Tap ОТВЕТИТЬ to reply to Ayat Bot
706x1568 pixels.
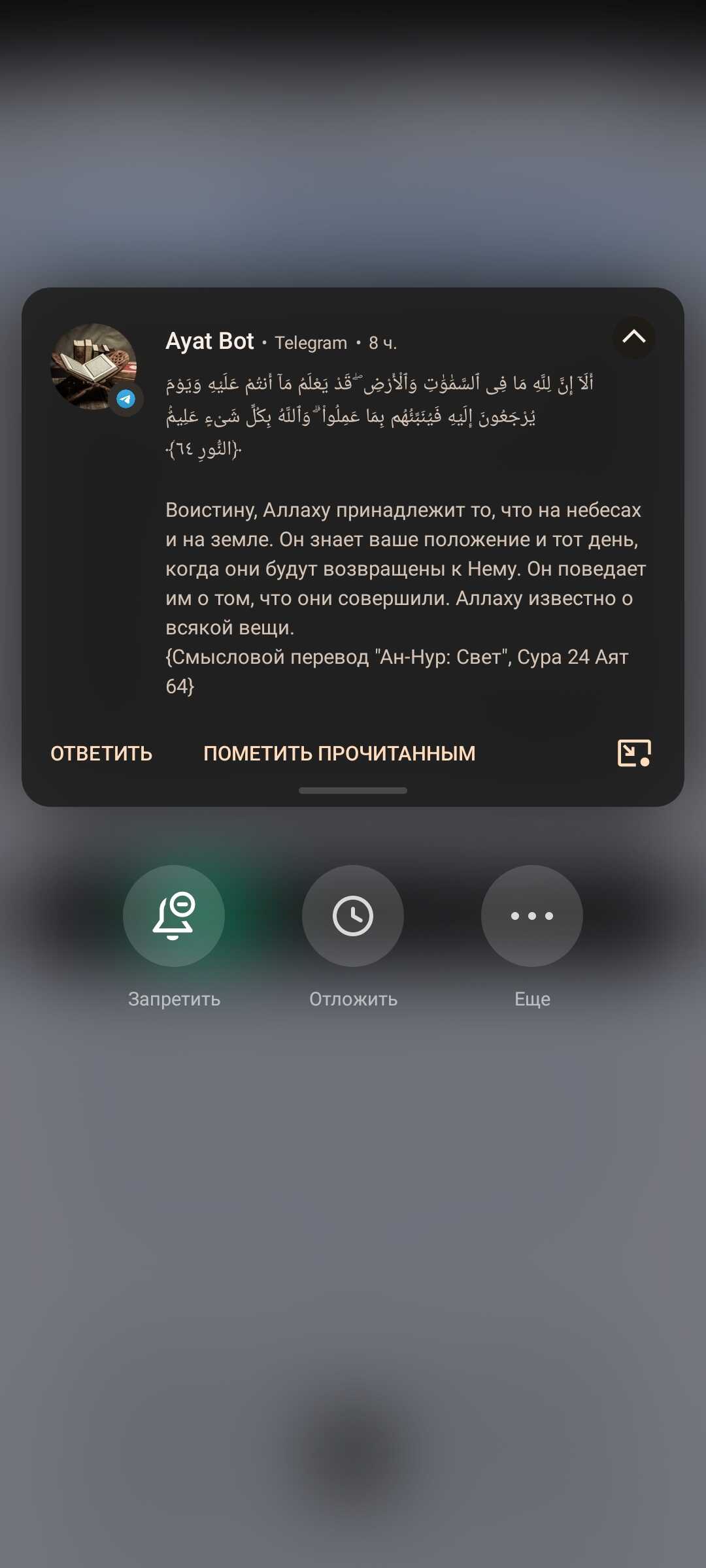101,753
